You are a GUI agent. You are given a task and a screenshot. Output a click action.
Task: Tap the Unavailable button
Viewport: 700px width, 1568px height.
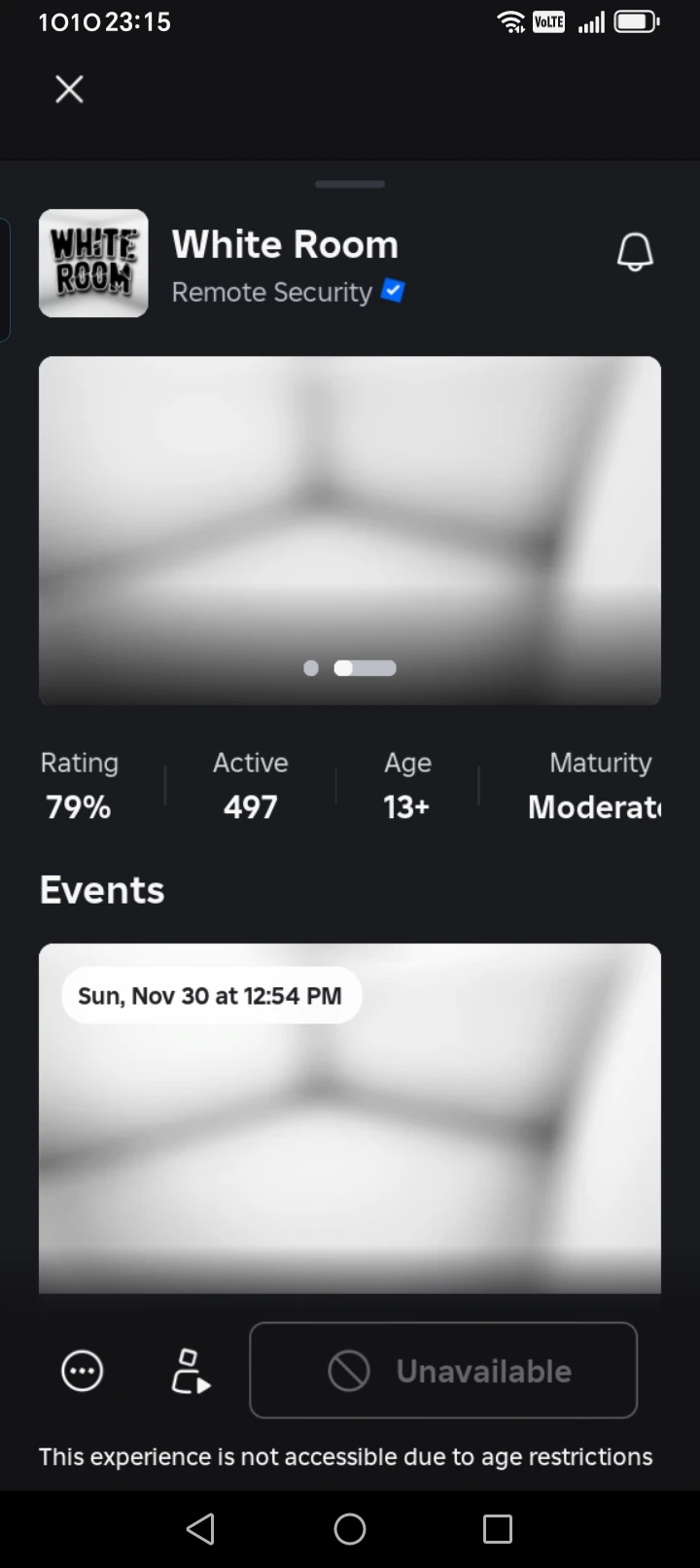click(x=443, y=1371)
